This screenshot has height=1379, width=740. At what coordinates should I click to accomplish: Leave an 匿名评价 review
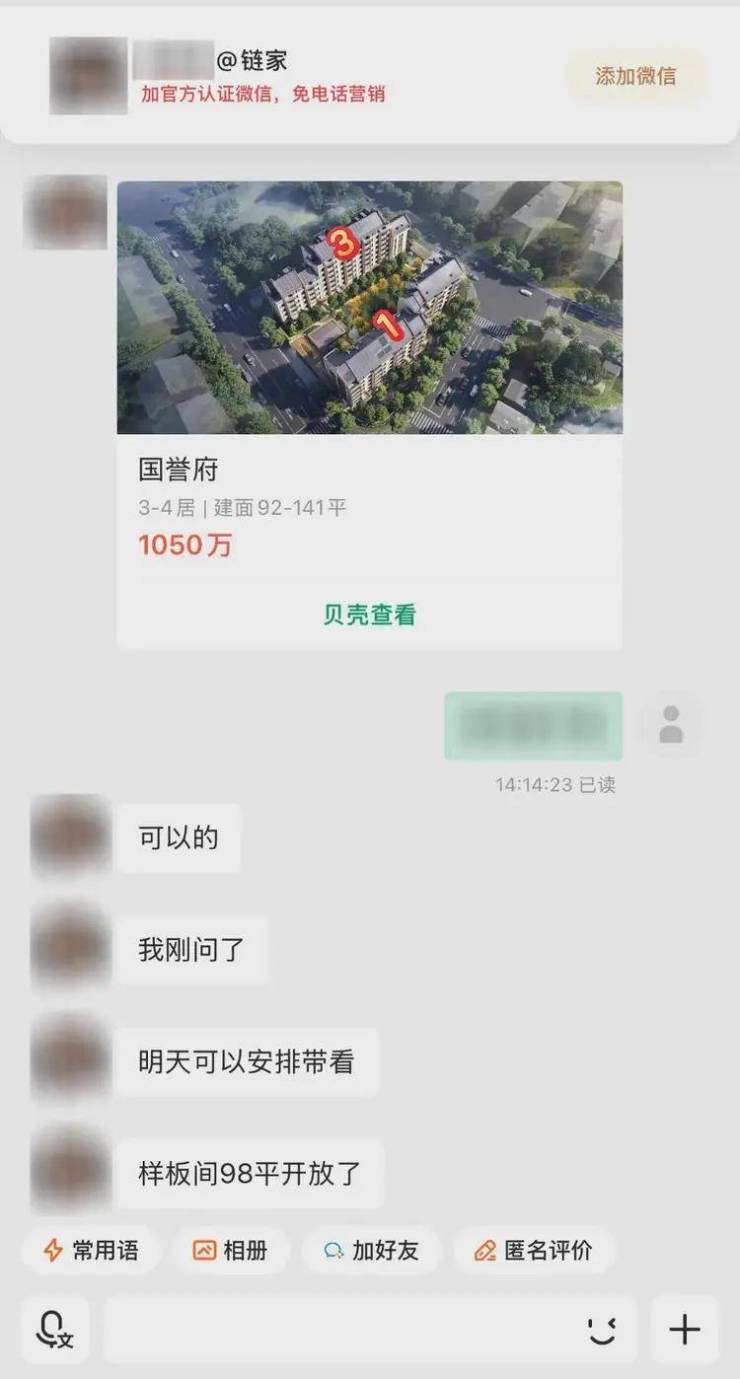pyautogui.click(x=534, y=1250)
